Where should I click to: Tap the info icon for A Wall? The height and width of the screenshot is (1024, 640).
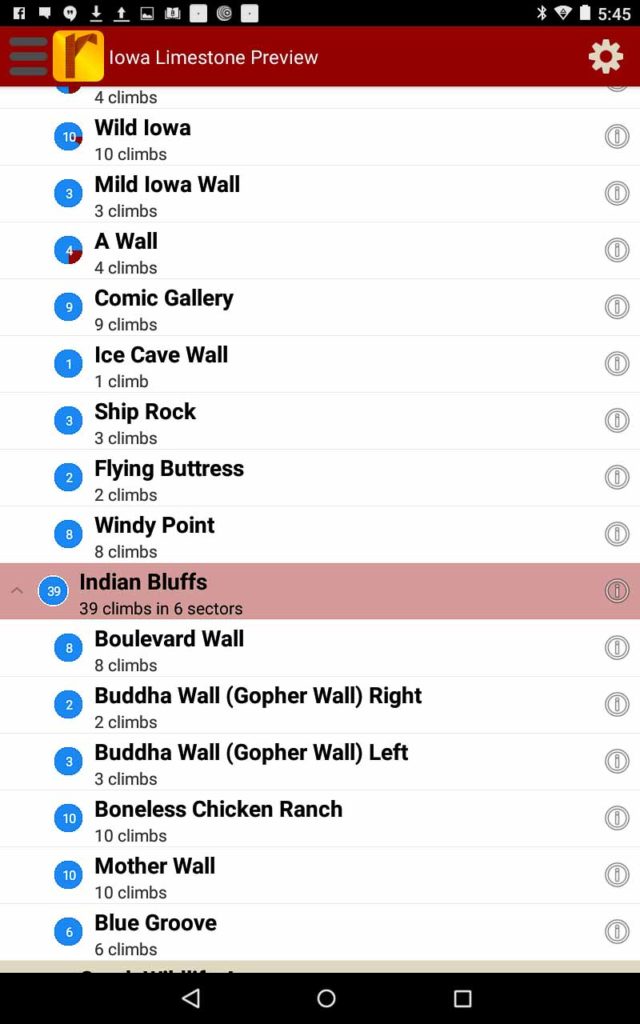616,250
